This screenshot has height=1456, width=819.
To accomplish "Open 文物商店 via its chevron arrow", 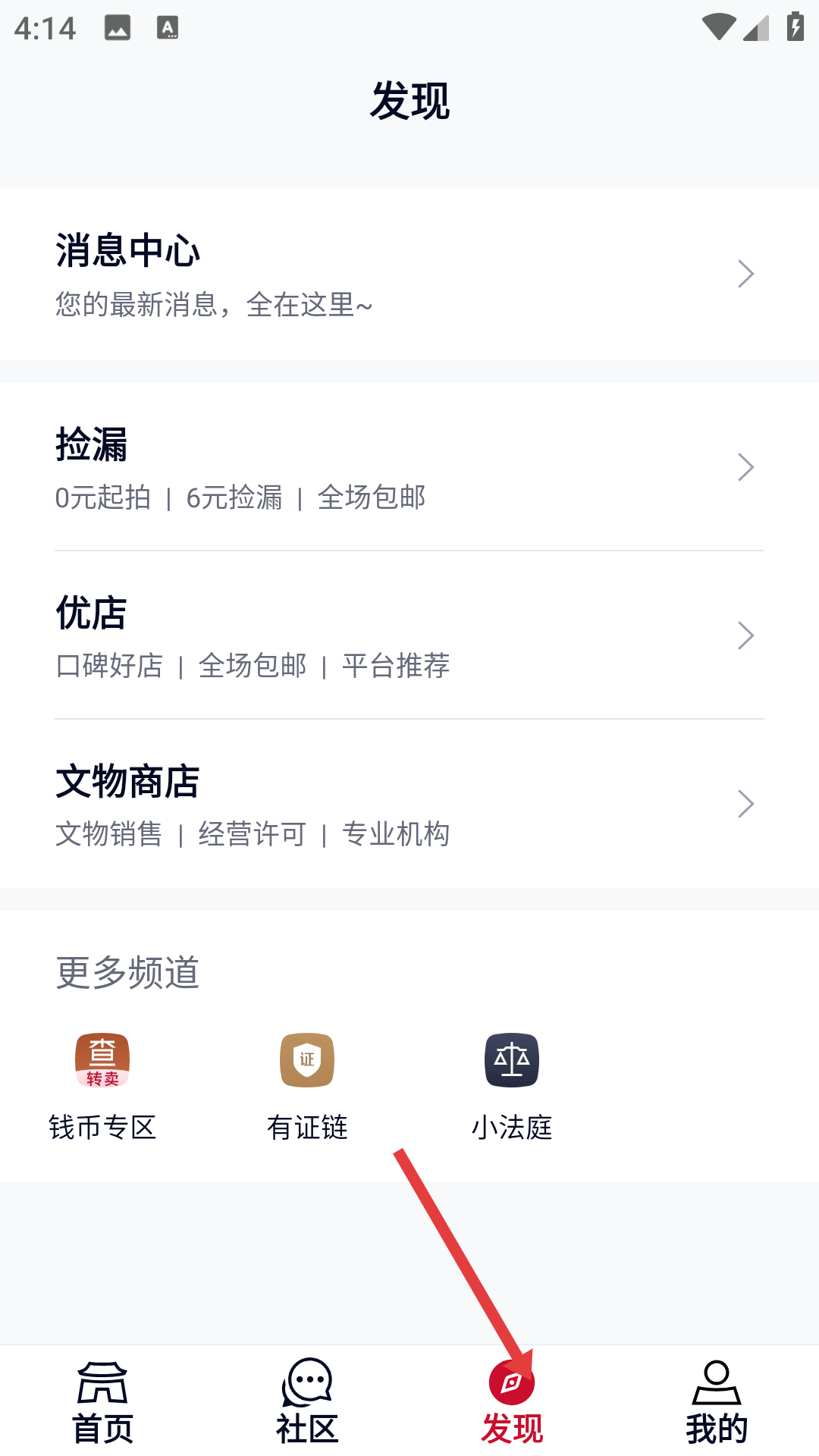I will click(746, 803).
